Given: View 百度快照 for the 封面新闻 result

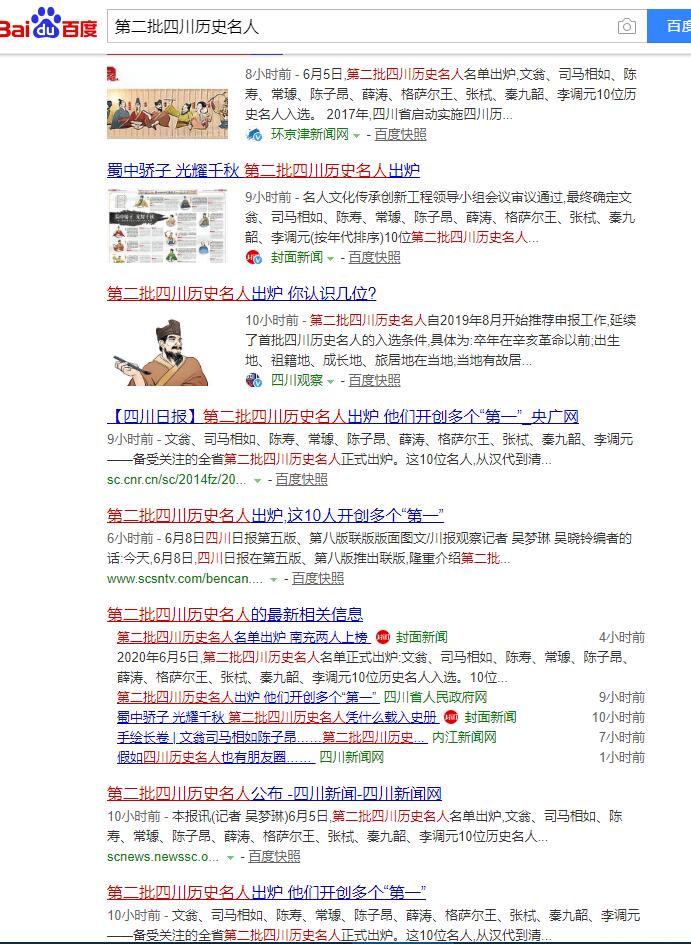Looking at the screenshot, I should (374, 257).
